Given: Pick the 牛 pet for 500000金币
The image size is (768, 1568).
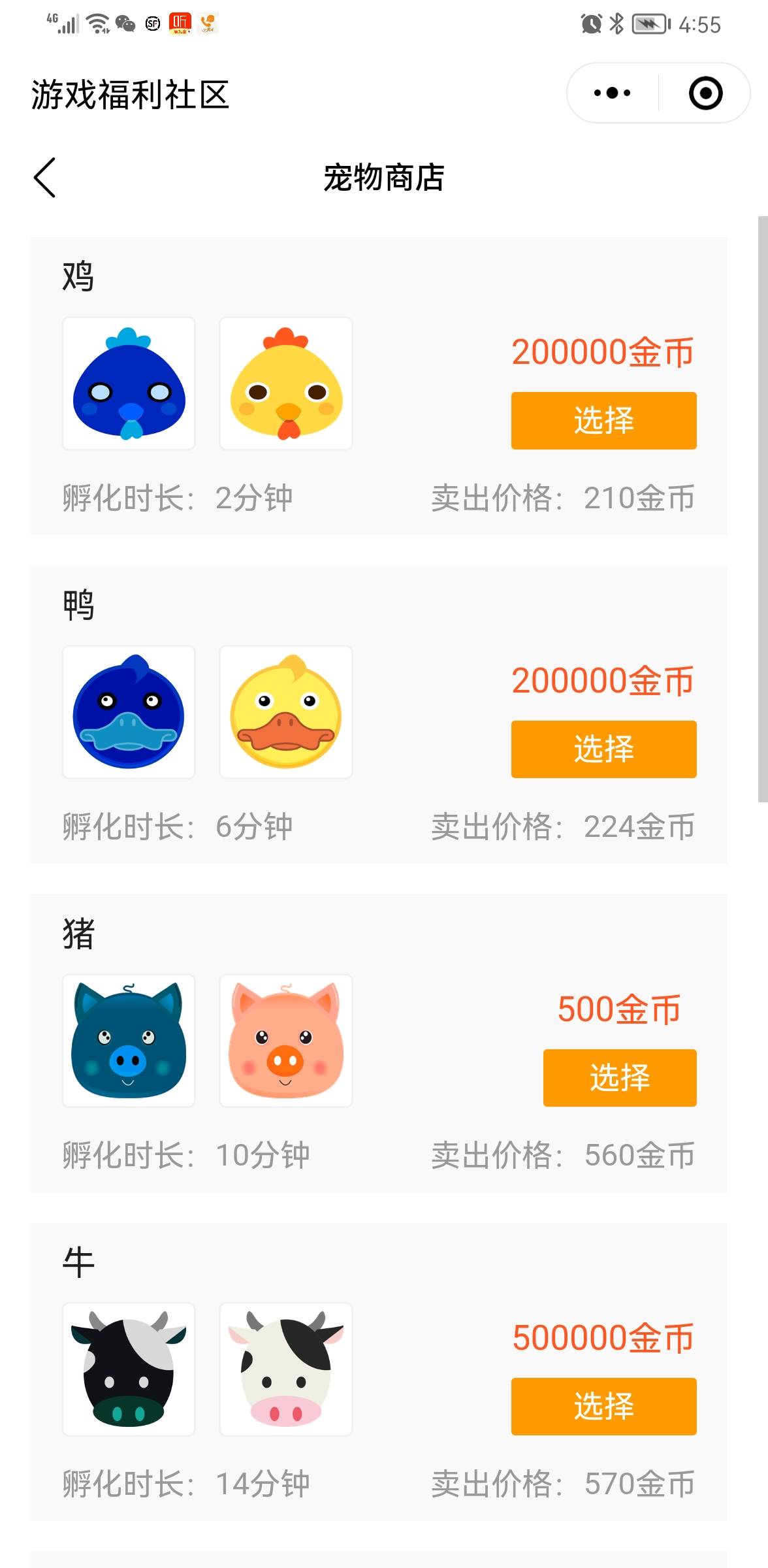Looking at the screenshot, I should [603, 1407].
